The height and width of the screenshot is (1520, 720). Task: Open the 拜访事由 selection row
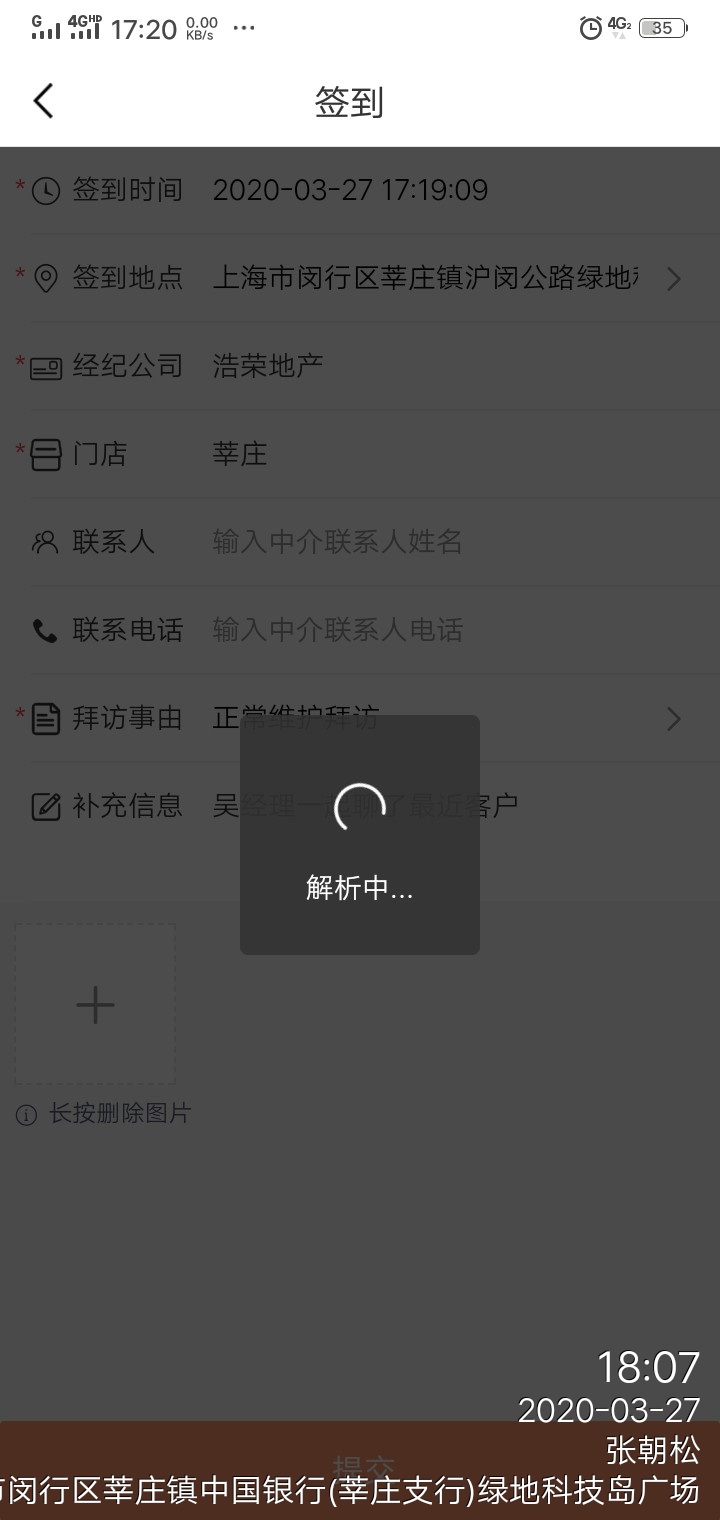440,718
